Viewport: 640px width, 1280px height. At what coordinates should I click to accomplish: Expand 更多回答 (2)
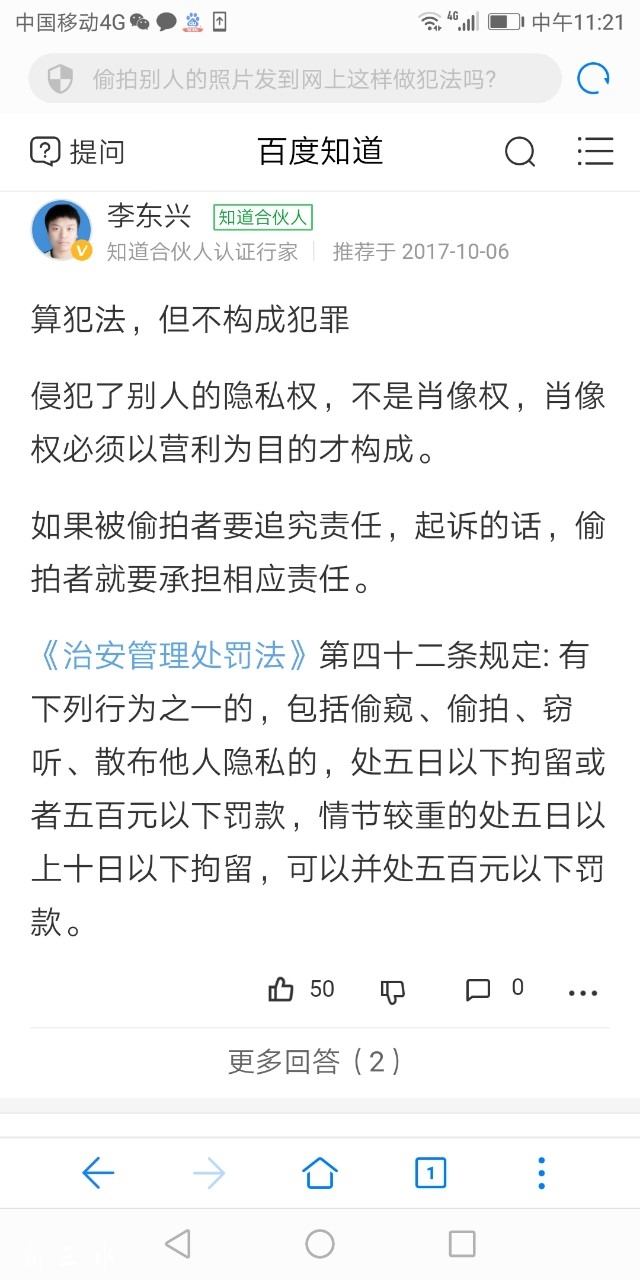[x=315, y=1061]
